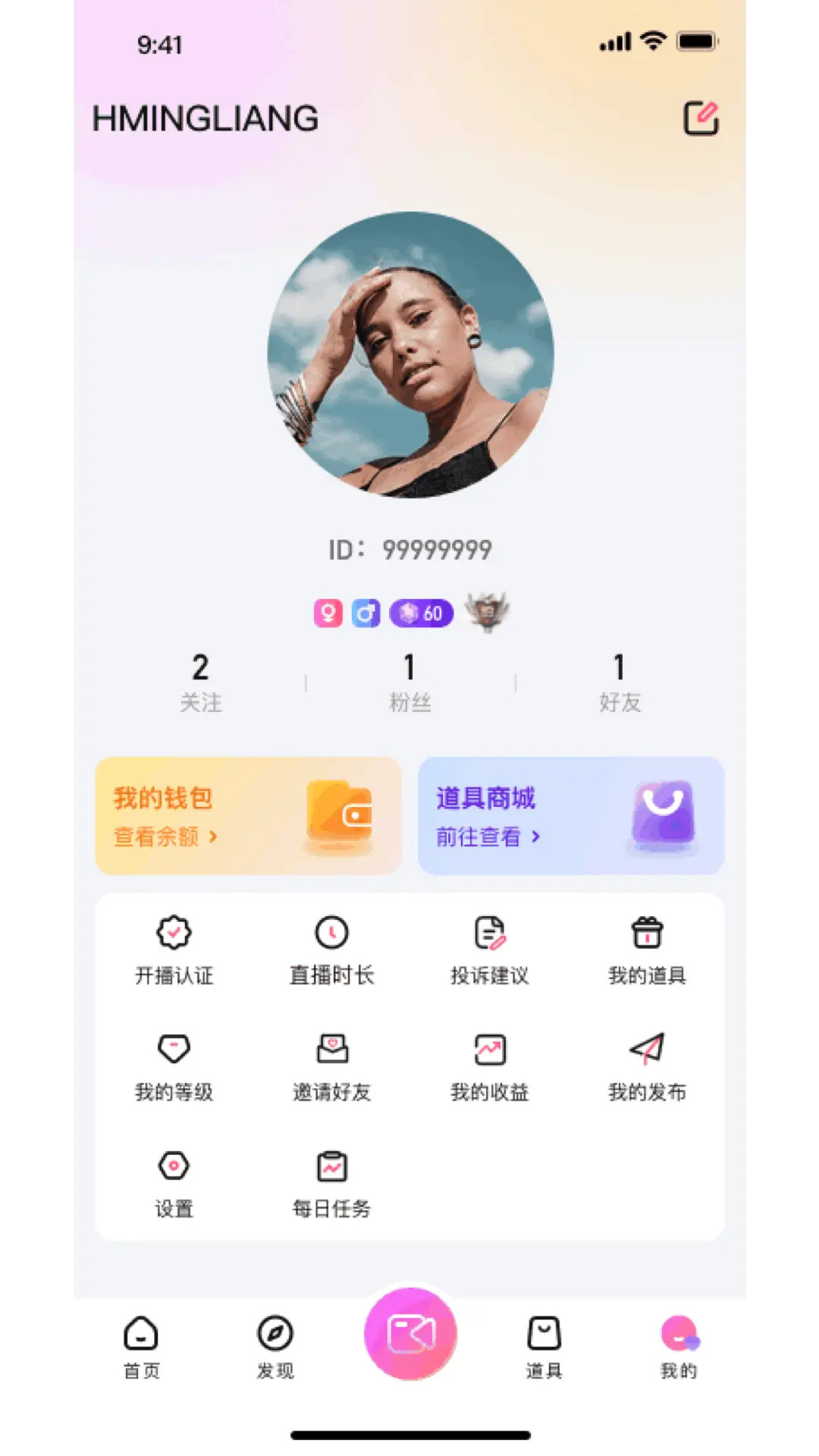Viewport: 819px width, 1456px height.
Task: Open 我的收益 my earnings
Action: tap(489, 1067)
